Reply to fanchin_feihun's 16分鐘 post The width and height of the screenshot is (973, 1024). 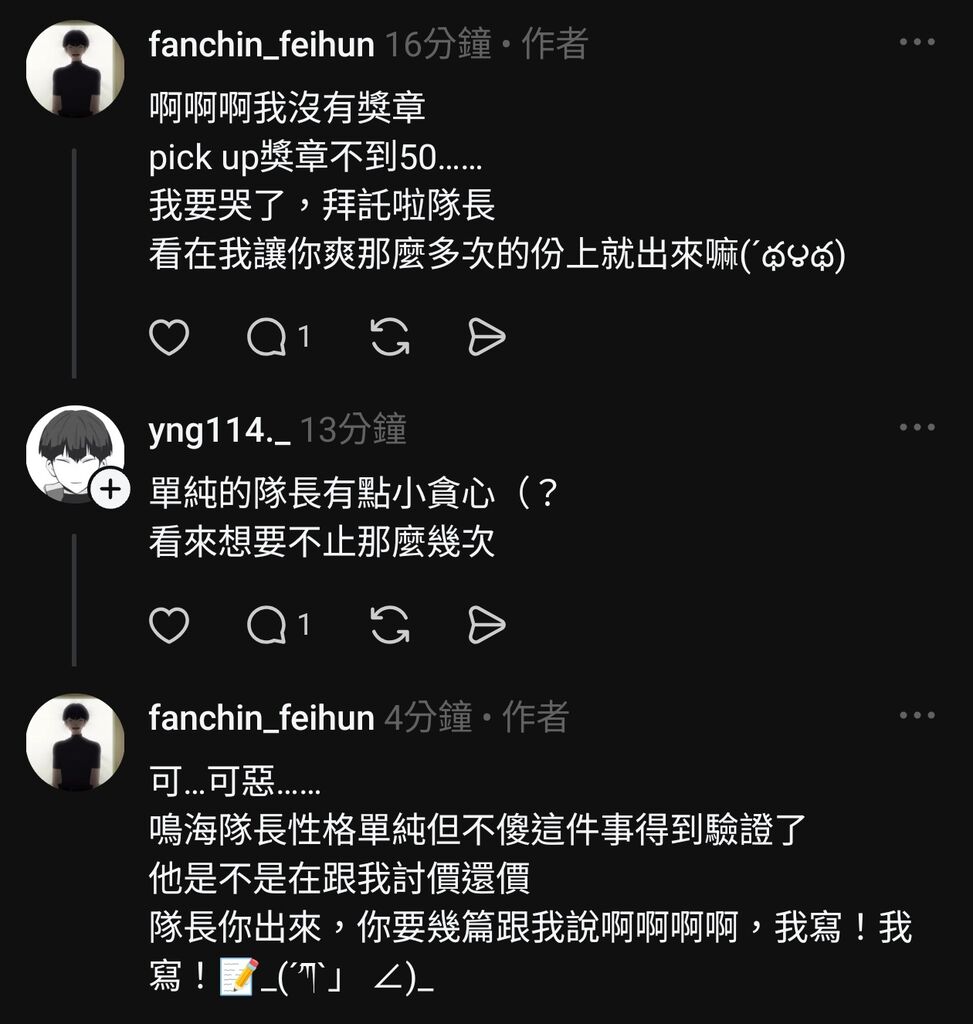[267, 338]
